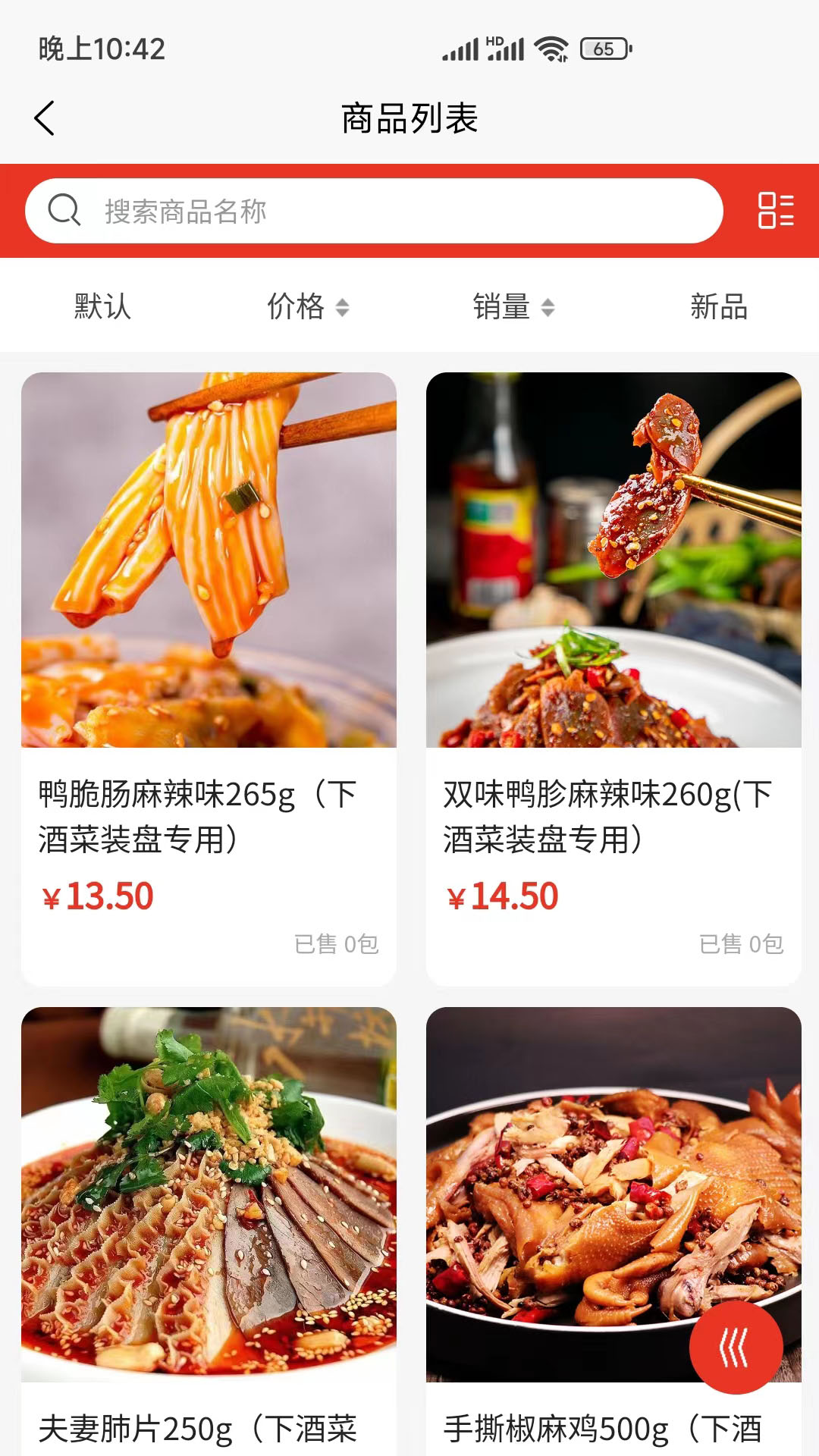Tap the 搜索商品名称 search field
The height and width of the screenshot is (1456, 819).
[303, 211]
